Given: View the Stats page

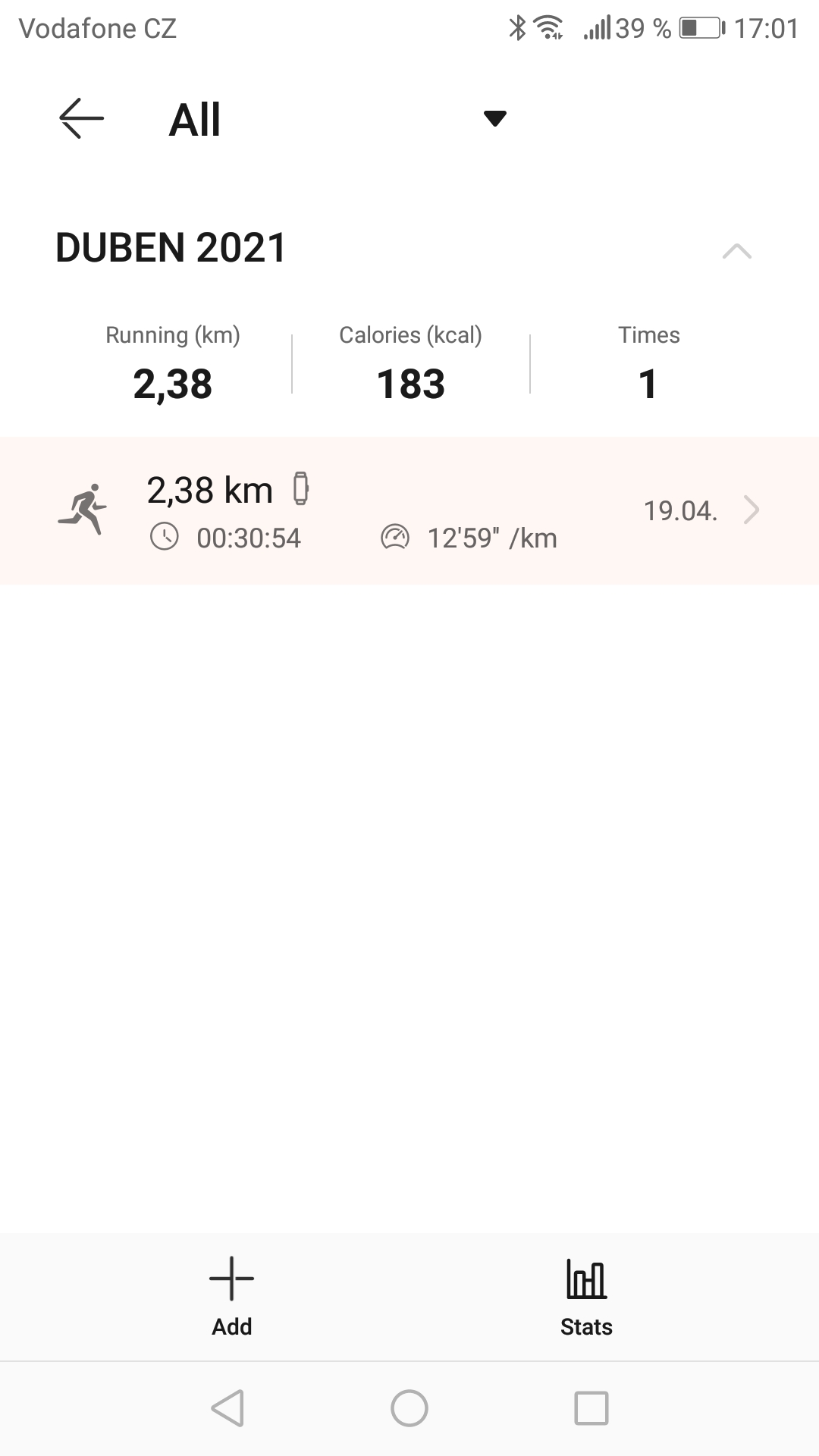Looking at the screenshot, I should (586, 1295).
